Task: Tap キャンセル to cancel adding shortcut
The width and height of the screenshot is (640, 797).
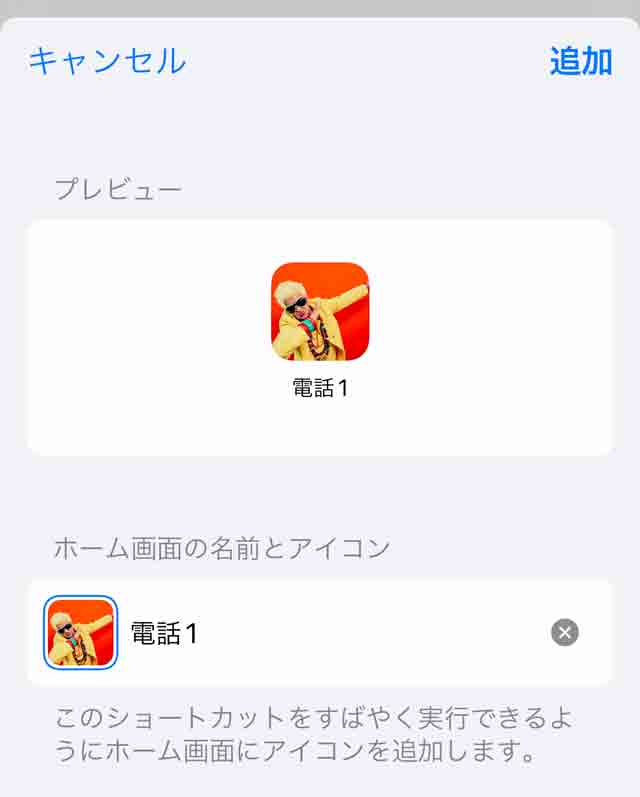Action: (x=107, y=61)
